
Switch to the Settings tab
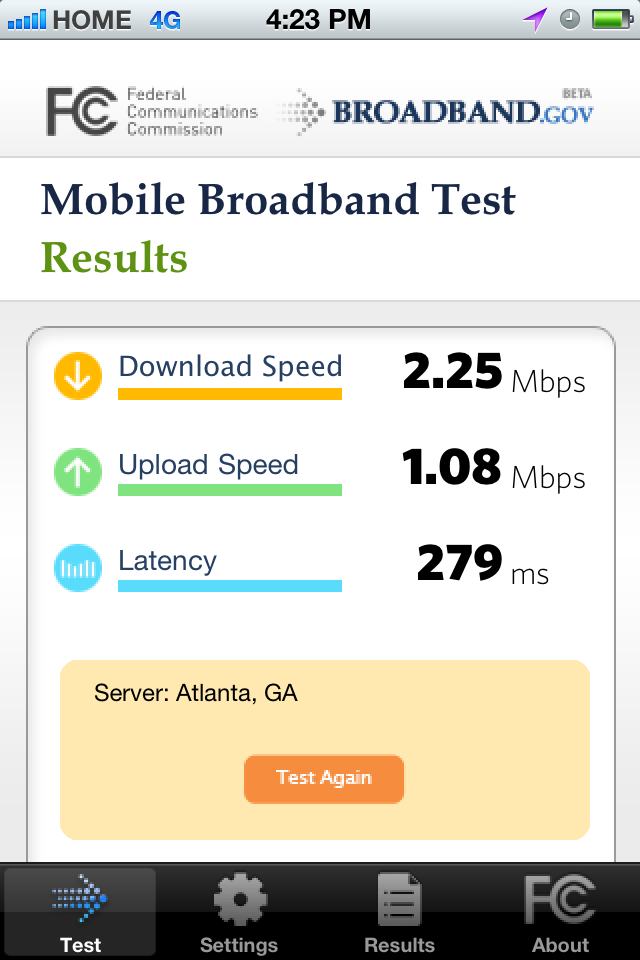(239, 912)
